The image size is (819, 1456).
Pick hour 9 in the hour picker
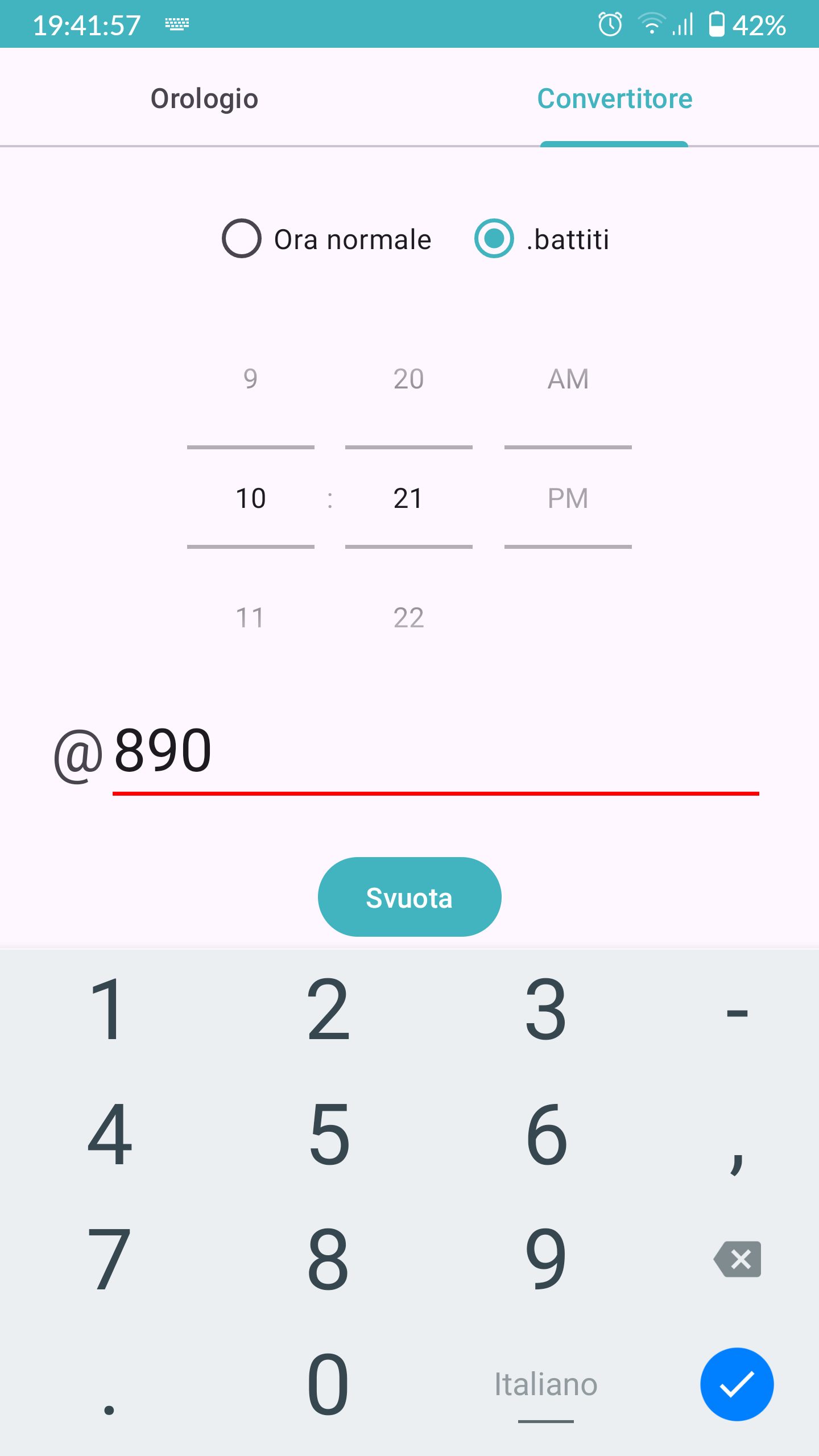pyautogui.click(x=250, y=379)
